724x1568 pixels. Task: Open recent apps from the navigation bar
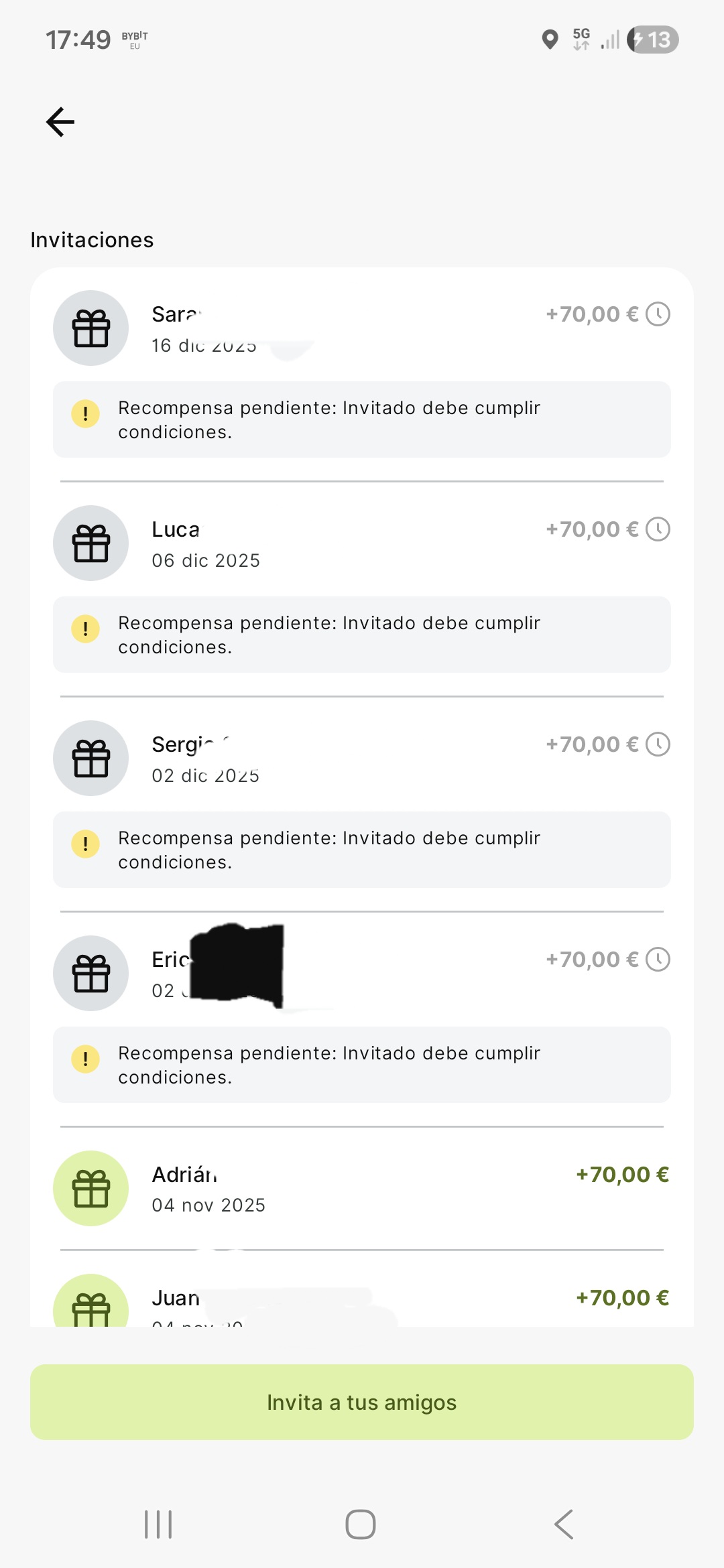pyautogui.click(x=159, y=1524)
